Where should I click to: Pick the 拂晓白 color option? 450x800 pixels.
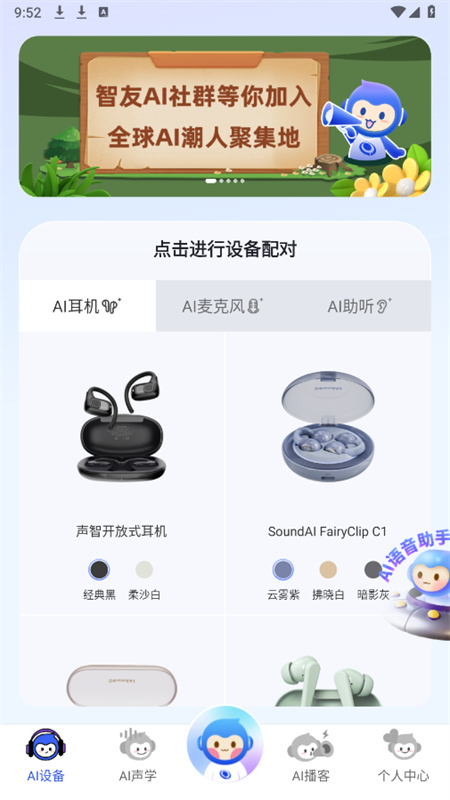[328, 570]
